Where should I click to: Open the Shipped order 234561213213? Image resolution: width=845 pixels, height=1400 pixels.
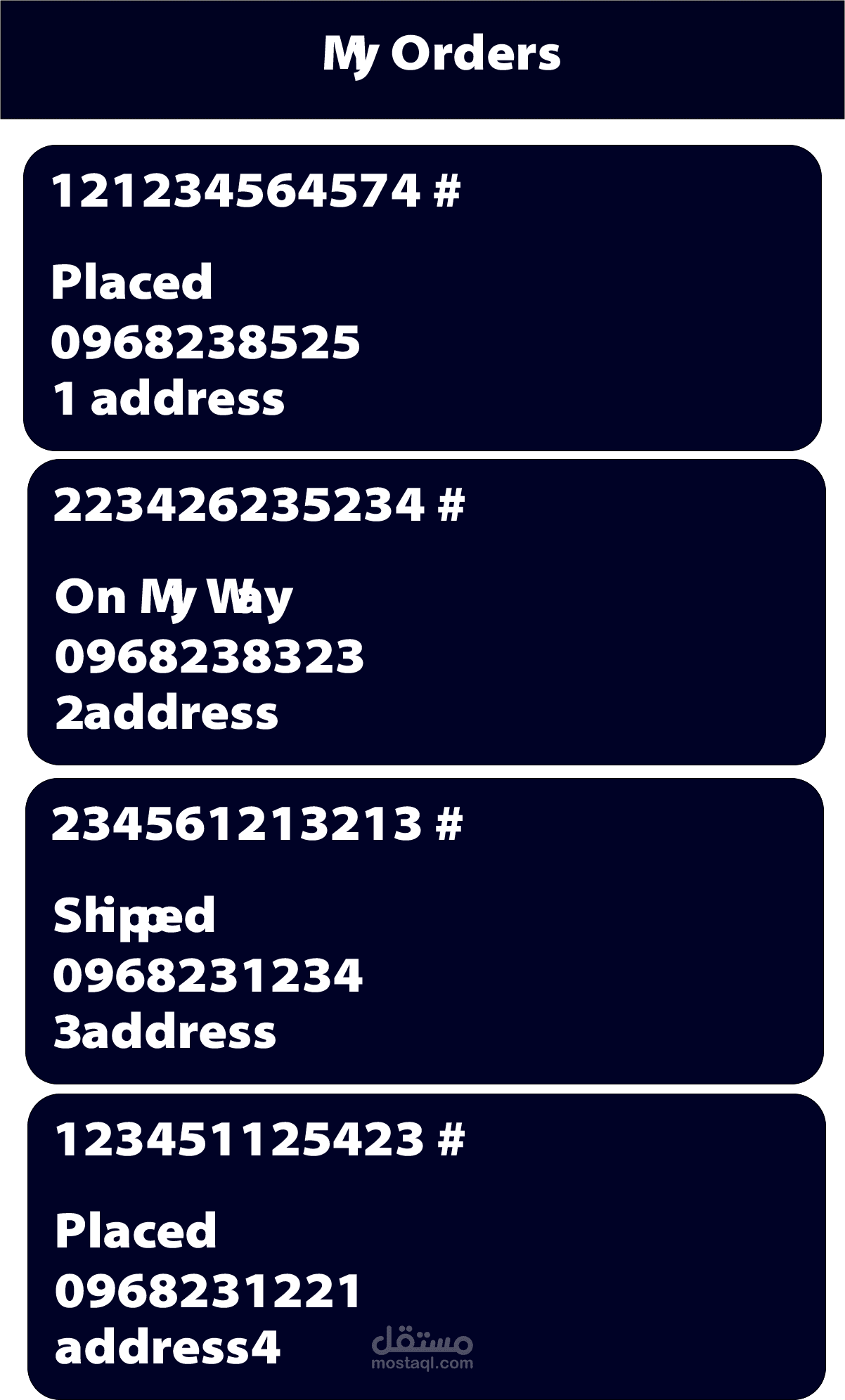coord(424,931)
